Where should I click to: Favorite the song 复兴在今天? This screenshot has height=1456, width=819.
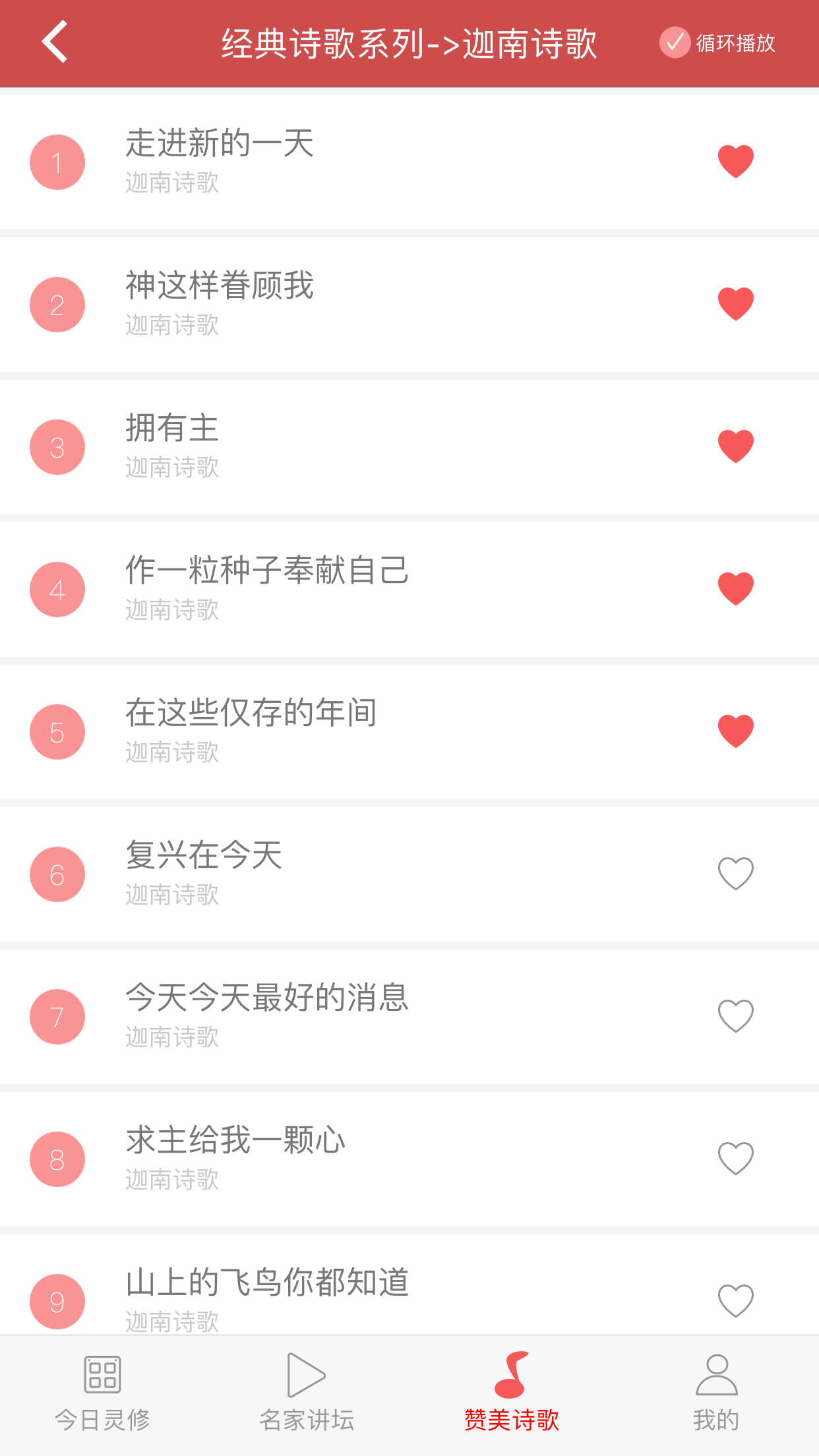[735, 874]
